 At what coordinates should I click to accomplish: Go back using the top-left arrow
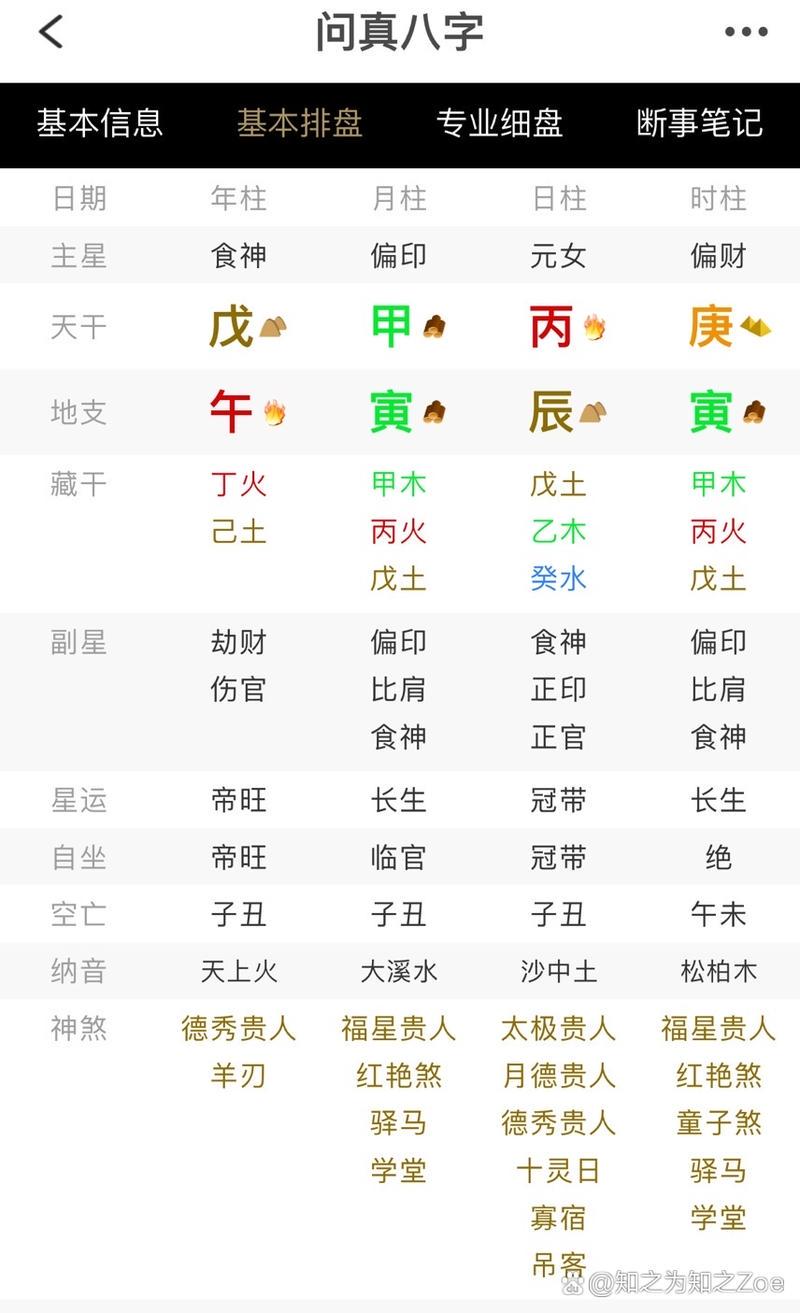tap(51, 33)
